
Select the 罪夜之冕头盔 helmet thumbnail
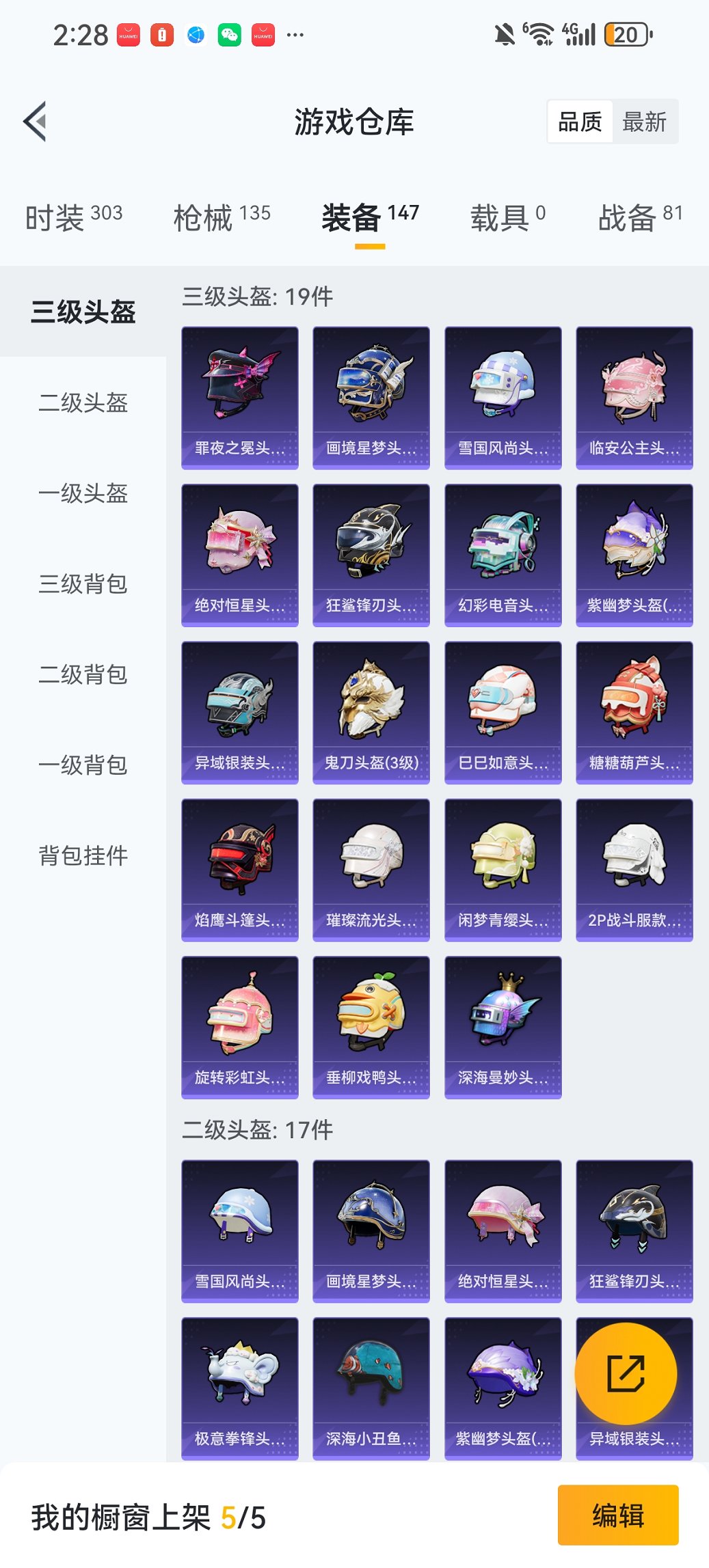pyautogui.click(x=239, y=396)
